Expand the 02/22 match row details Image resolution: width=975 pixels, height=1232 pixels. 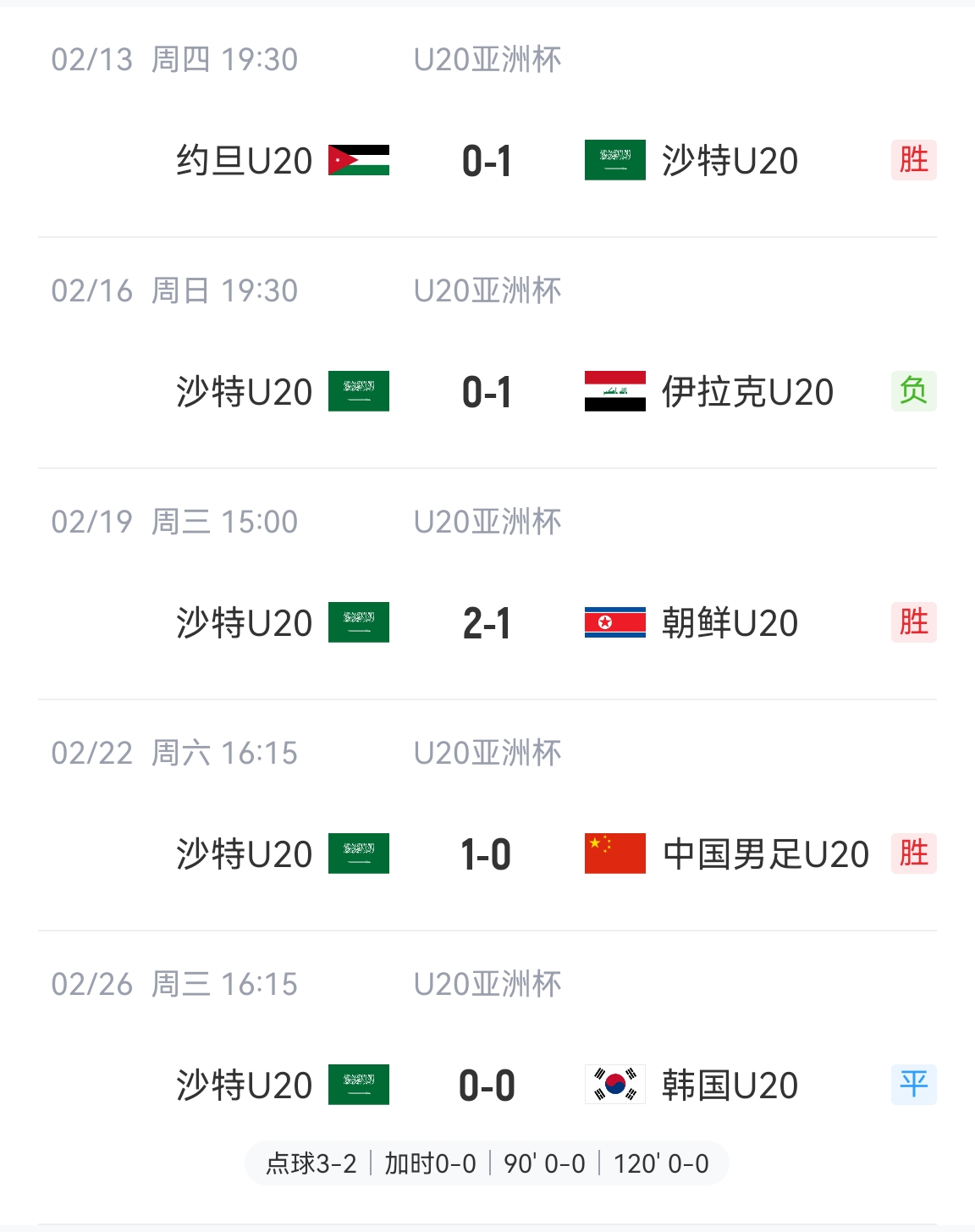point(487,854)
